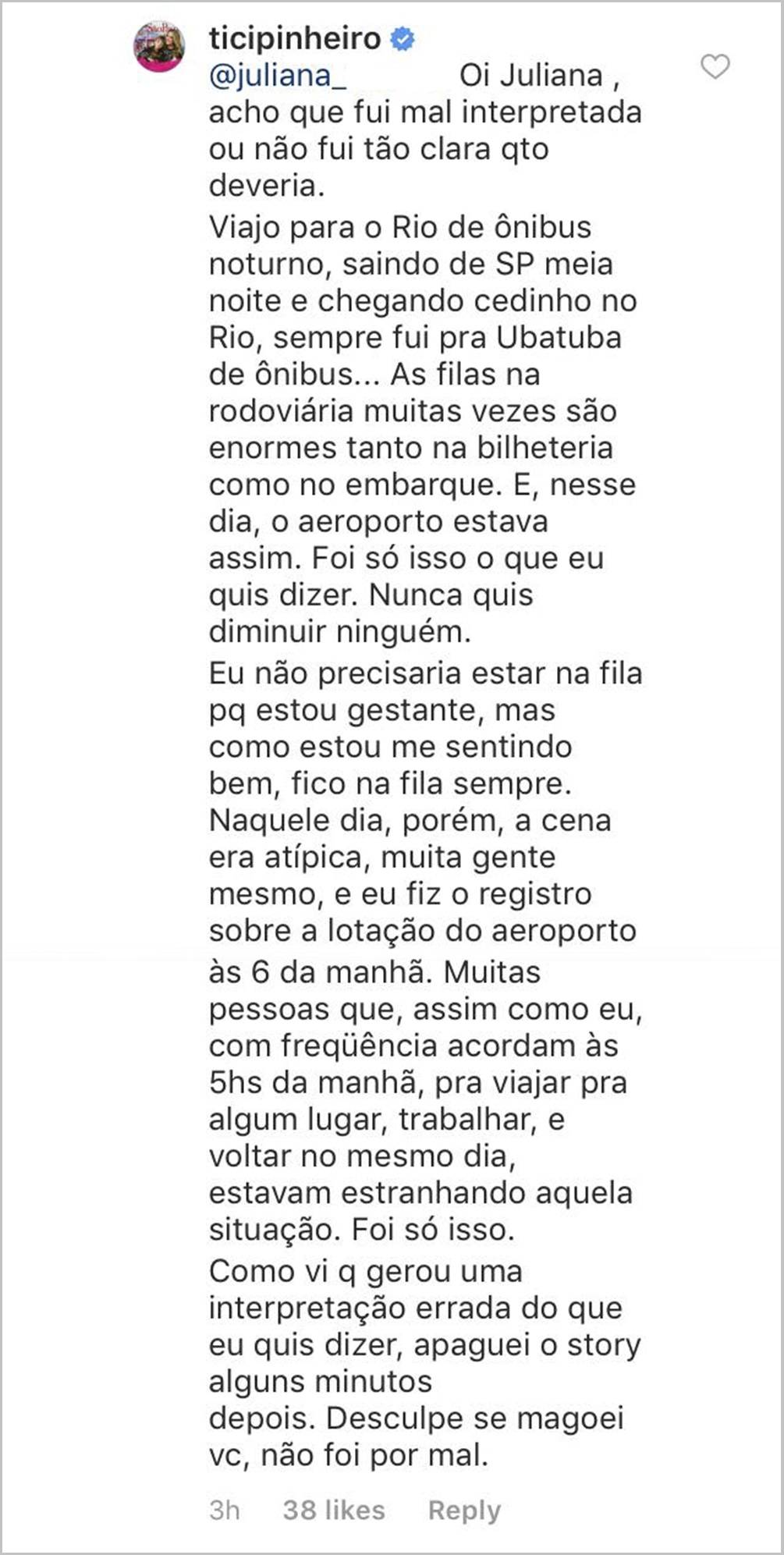Reply to ticipinheiro's comment
This screenshot has width=784, height=1555.
pyautogui.click(x=464, y=1511)
